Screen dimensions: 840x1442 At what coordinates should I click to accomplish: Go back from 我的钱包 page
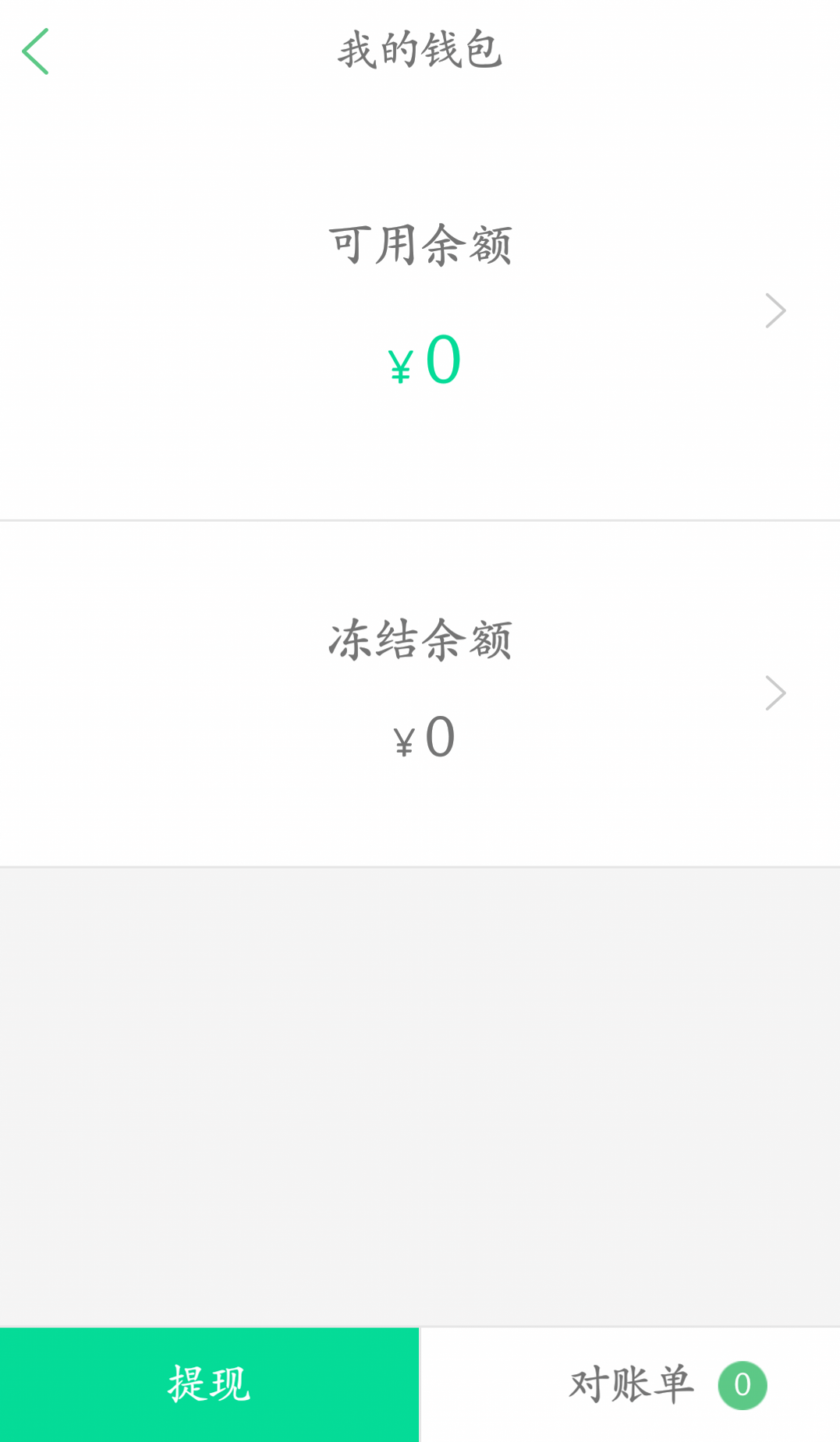(x=36, y=51)
